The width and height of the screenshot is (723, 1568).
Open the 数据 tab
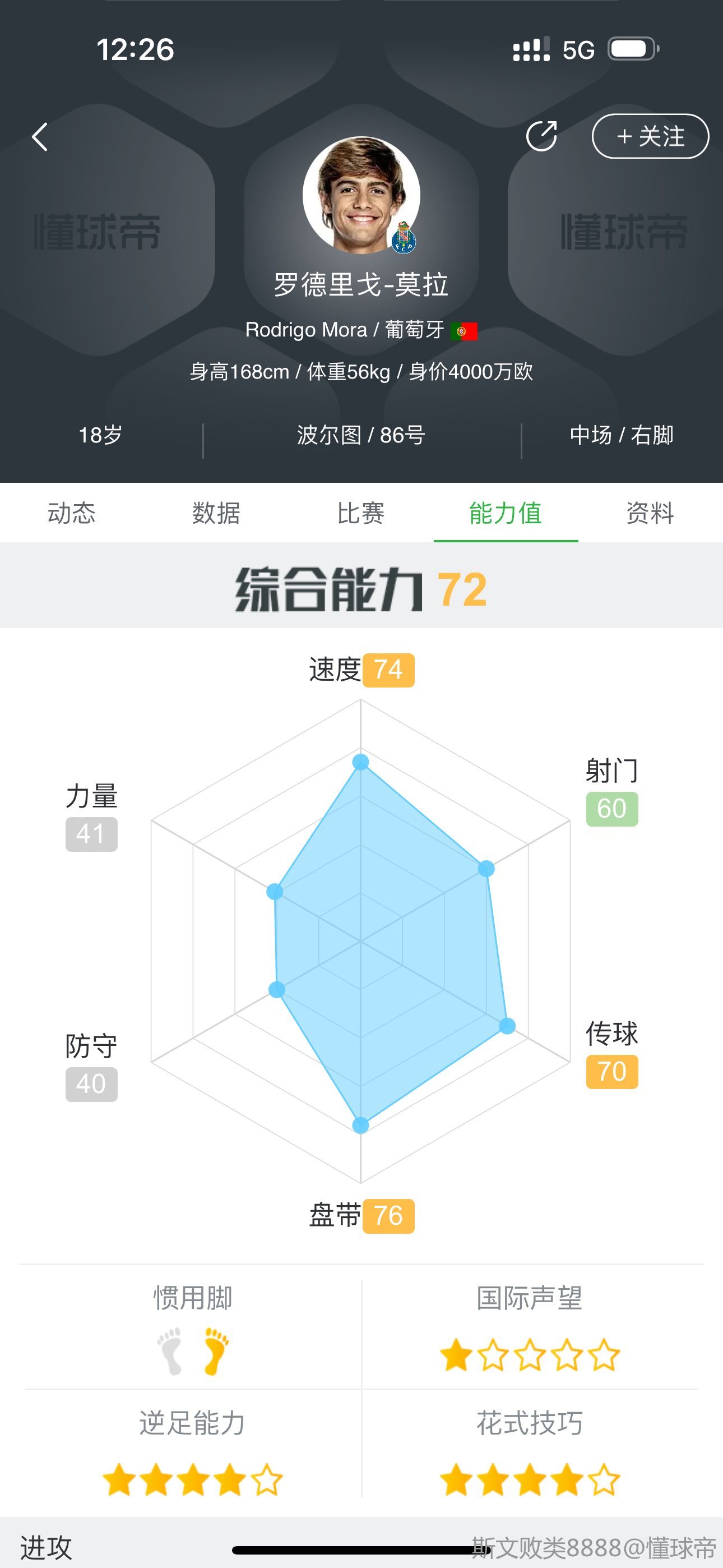click(x=216, y=513)
